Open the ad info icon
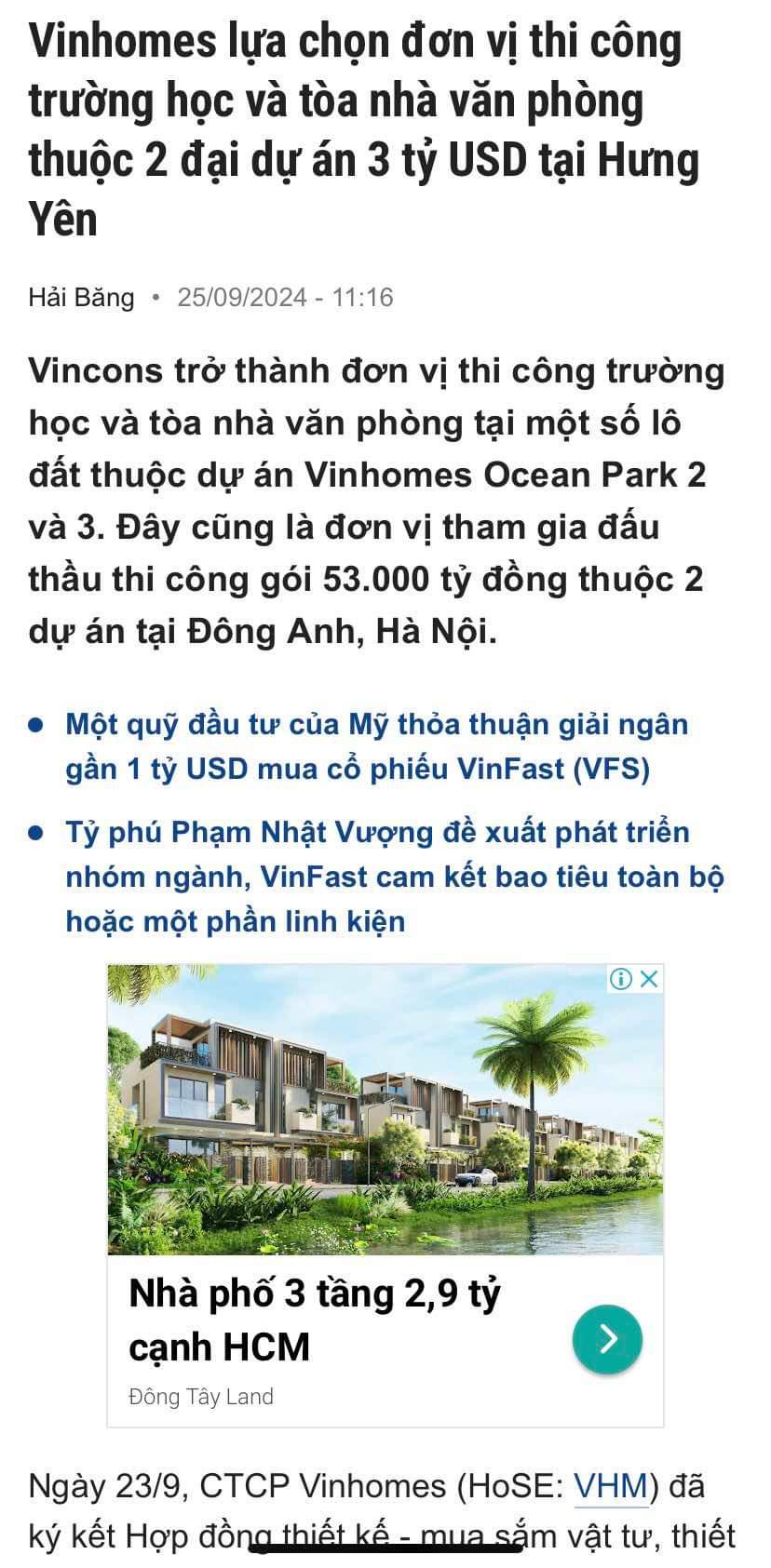 (x=621, y=978)
